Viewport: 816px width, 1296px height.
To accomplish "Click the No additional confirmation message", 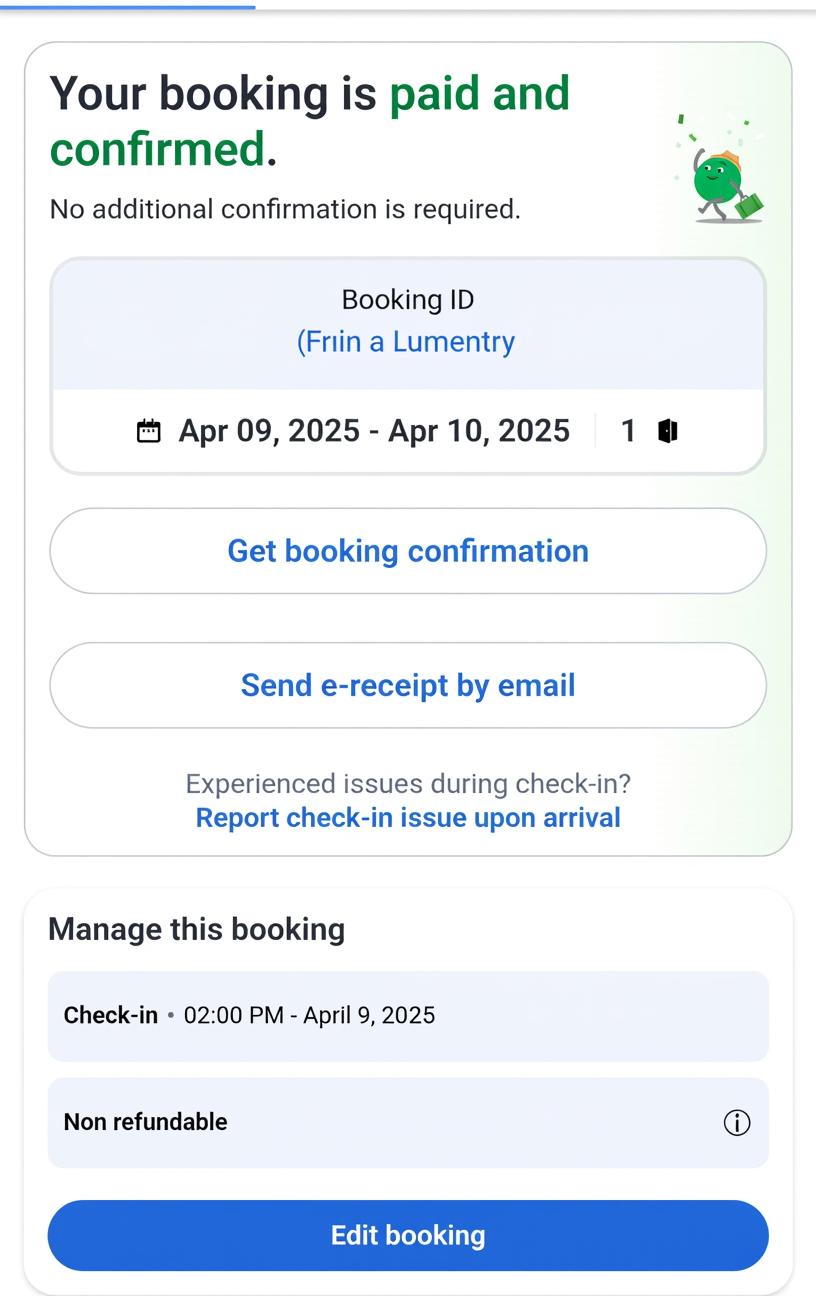I will pos(284,209).
